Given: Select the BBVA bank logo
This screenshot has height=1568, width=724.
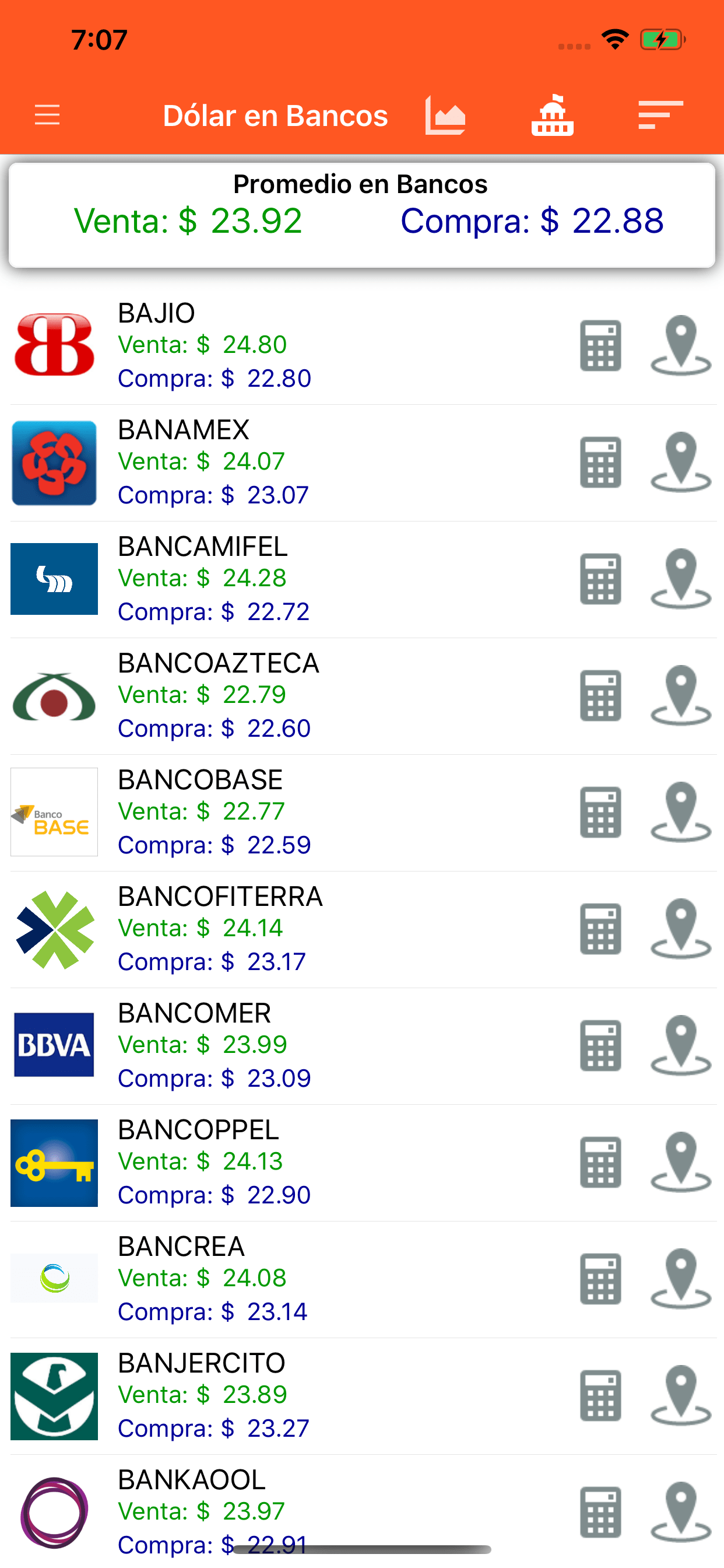Looking at the screenshot, I should (54, 1045).
